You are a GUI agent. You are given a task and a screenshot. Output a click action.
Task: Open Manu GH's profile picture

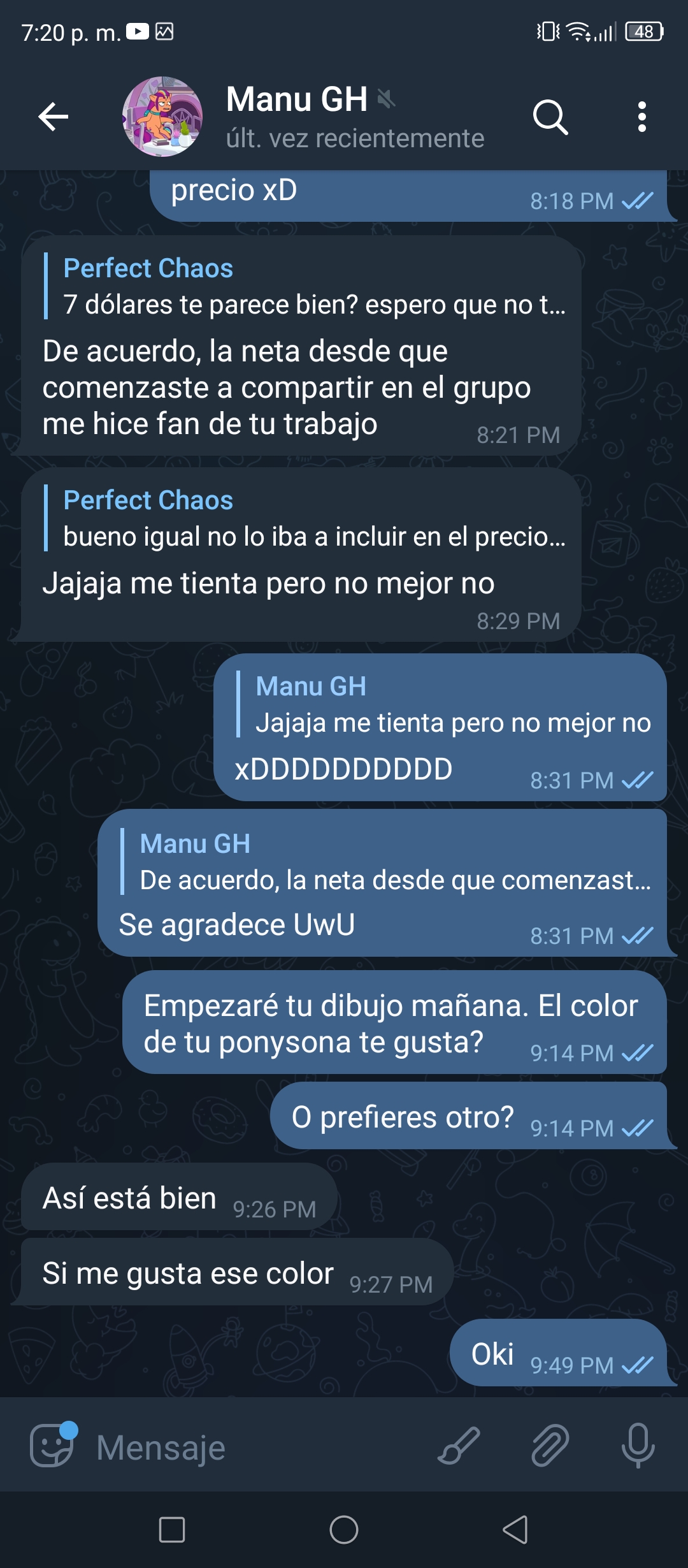pos(162,117)
